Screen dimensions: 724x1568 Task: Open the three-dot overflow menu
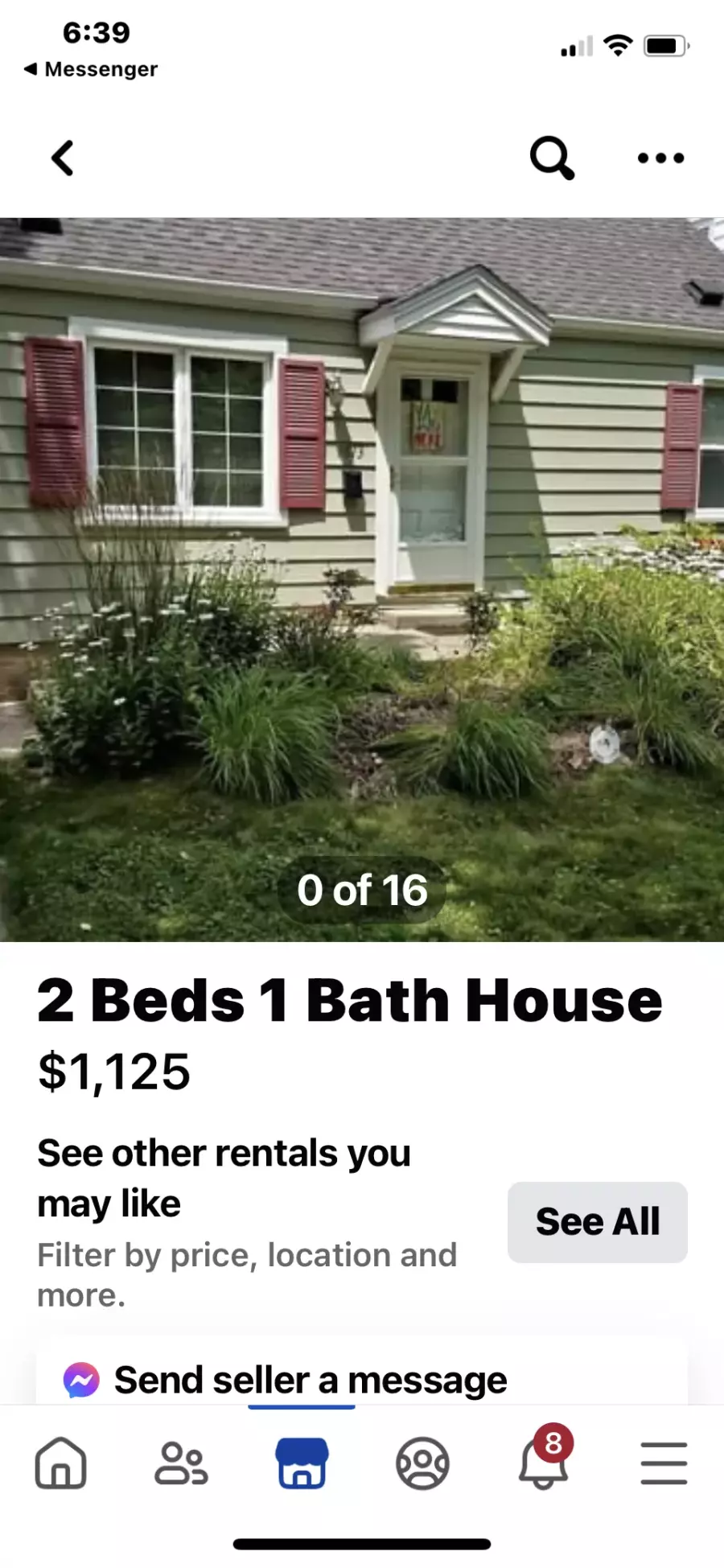[660, 158]
